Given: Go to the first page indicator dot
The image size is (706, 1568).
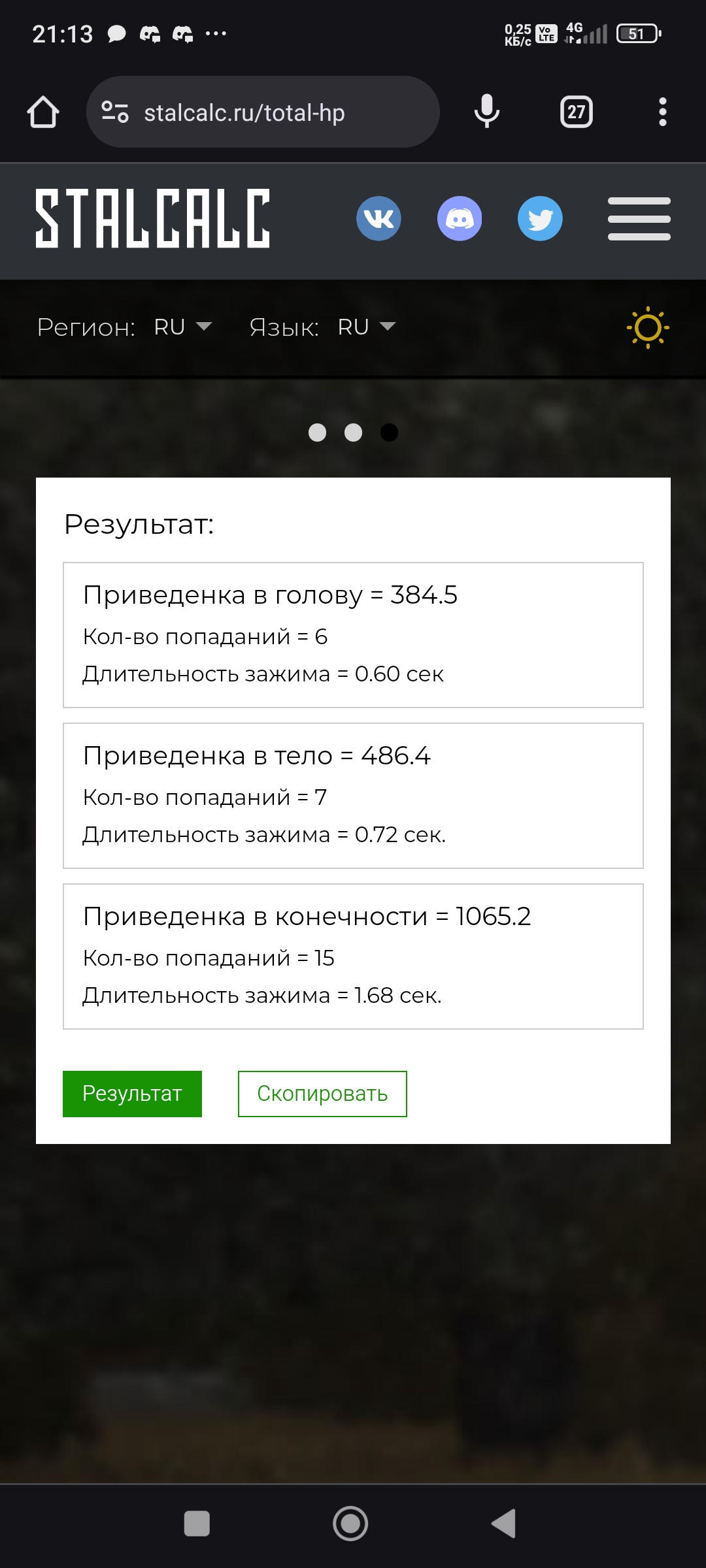Looking at the screenshot, I should pyautogui.click(x=317, y=433).
